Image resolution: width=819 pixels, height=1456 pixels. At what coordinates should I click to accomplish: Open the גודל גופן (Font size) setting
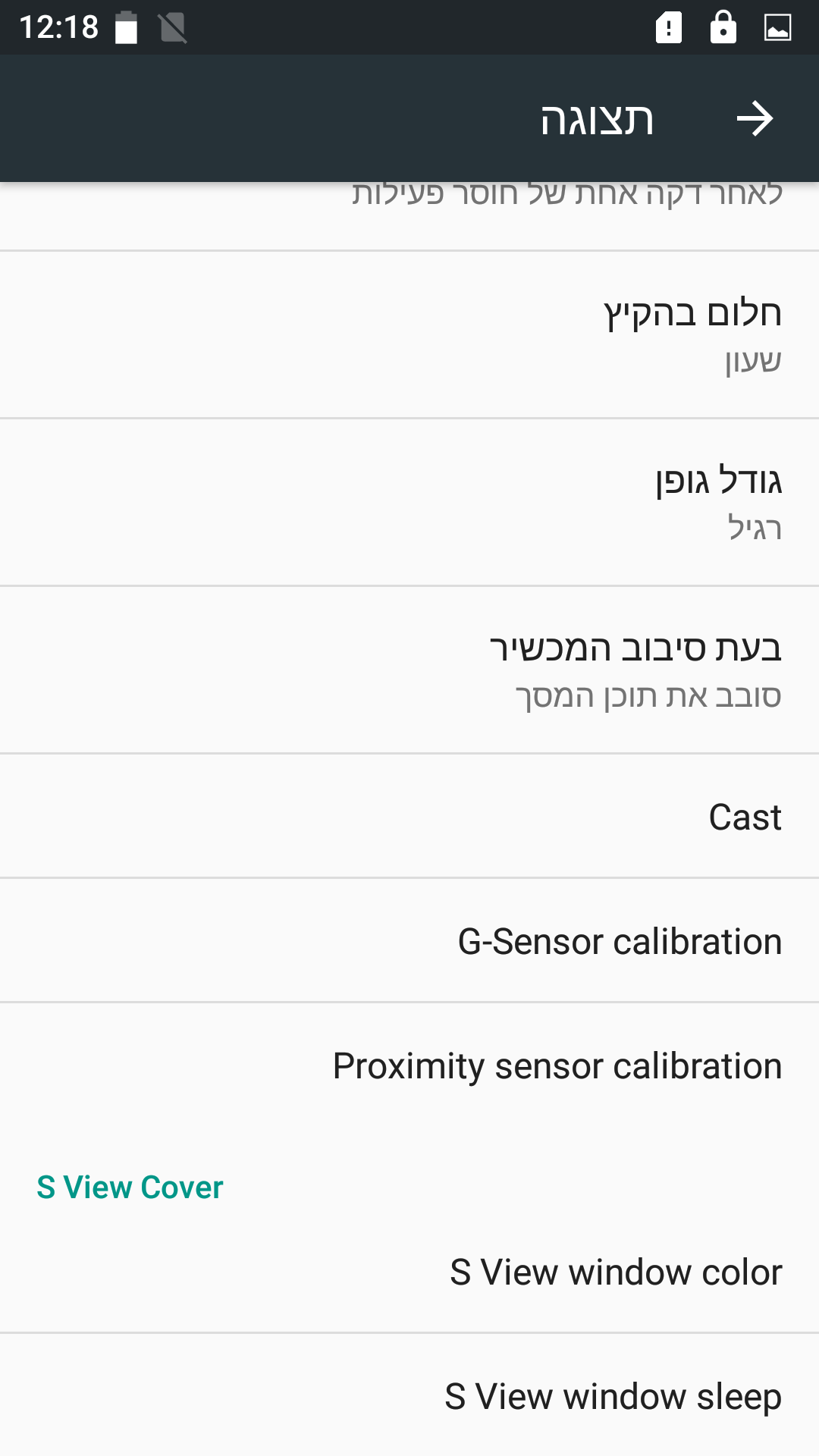tap(409, 502)
